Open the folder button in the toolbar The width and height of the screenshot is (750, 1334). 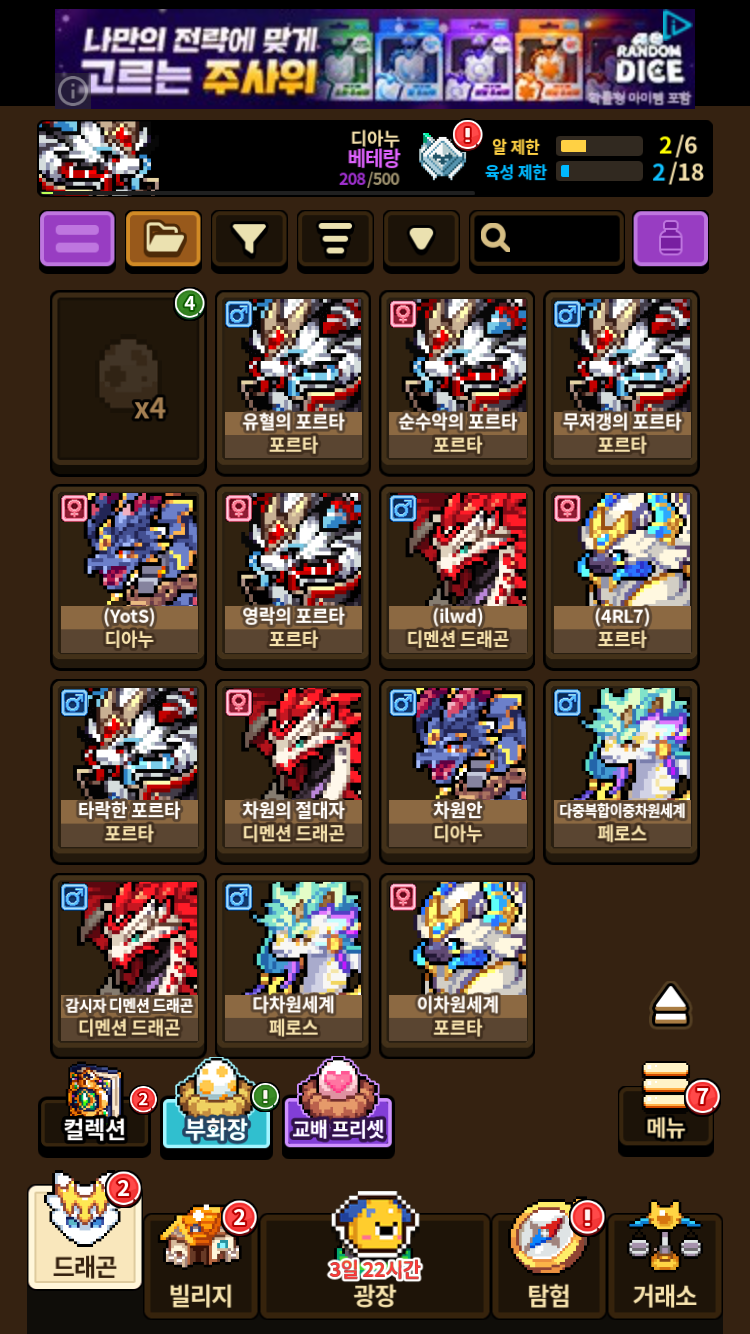pos(163,238)
